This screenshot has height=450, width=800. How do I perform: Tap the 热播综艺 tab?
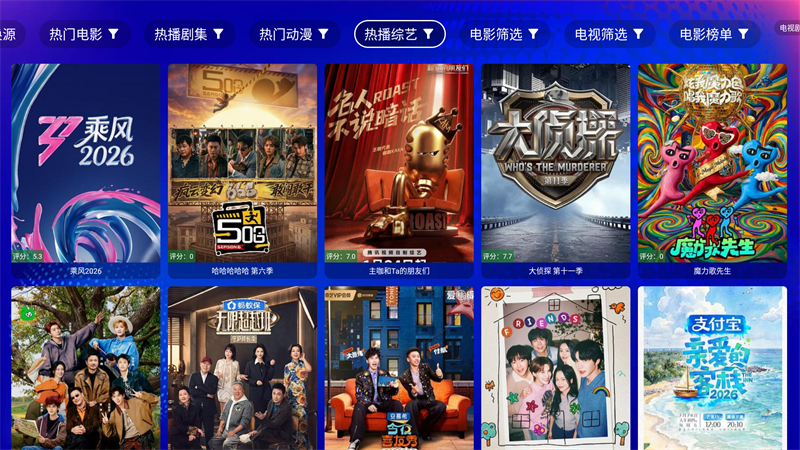pyautogui.click(x=400, y=34)
